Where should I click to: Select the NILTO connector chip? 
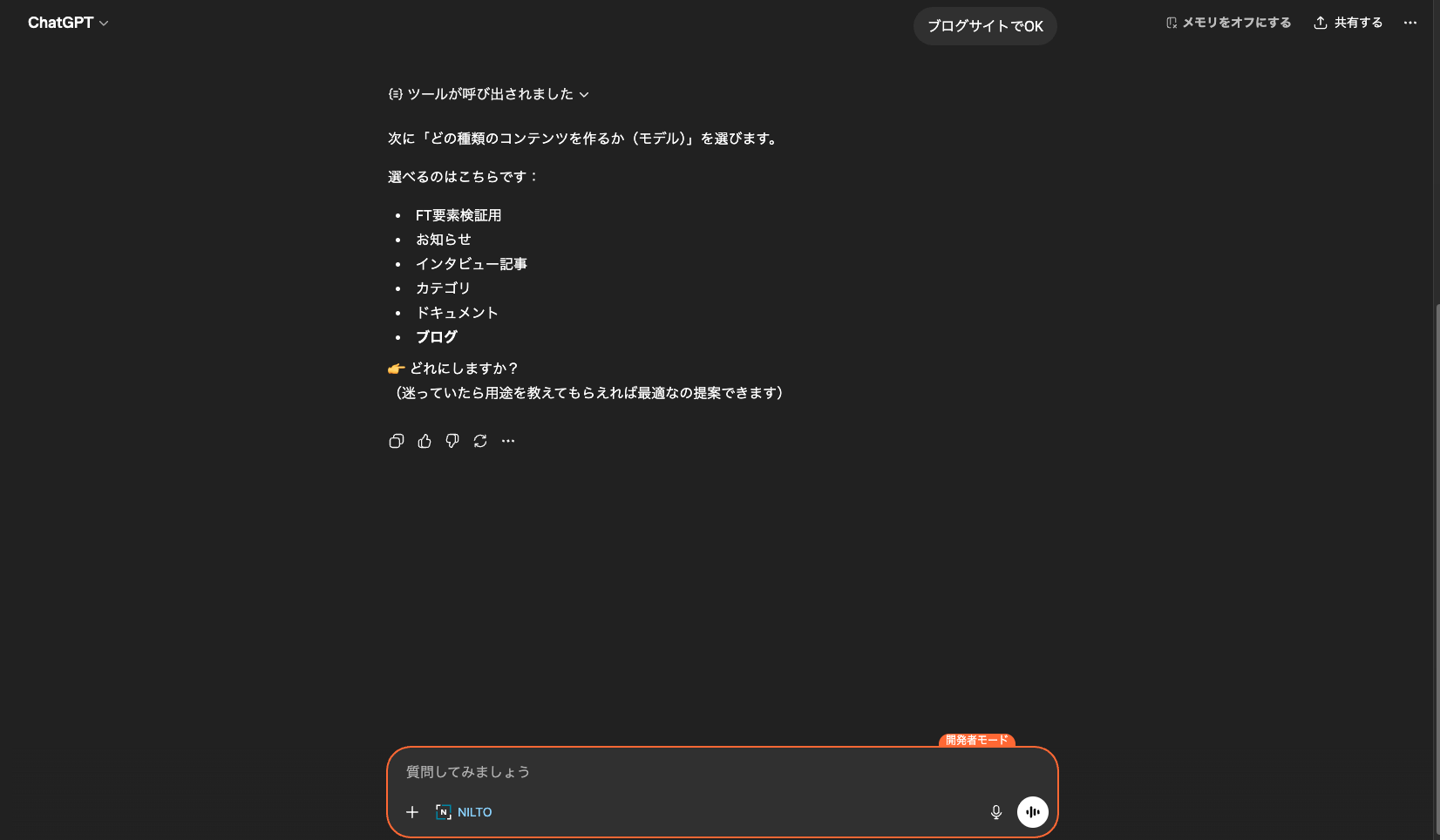coord(465,812)
